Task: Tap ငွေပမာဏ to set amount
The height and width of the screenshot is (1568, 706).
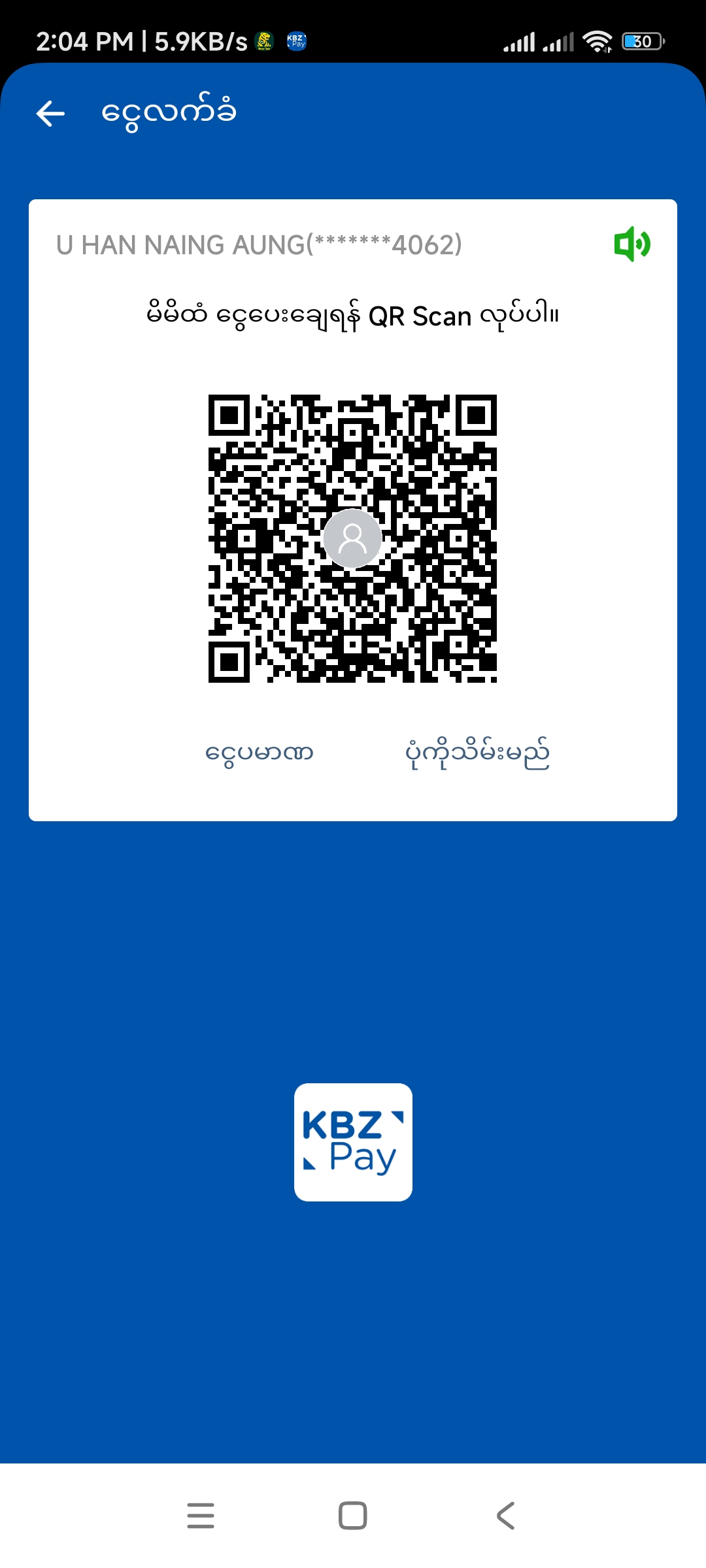Action: [259, 753]
